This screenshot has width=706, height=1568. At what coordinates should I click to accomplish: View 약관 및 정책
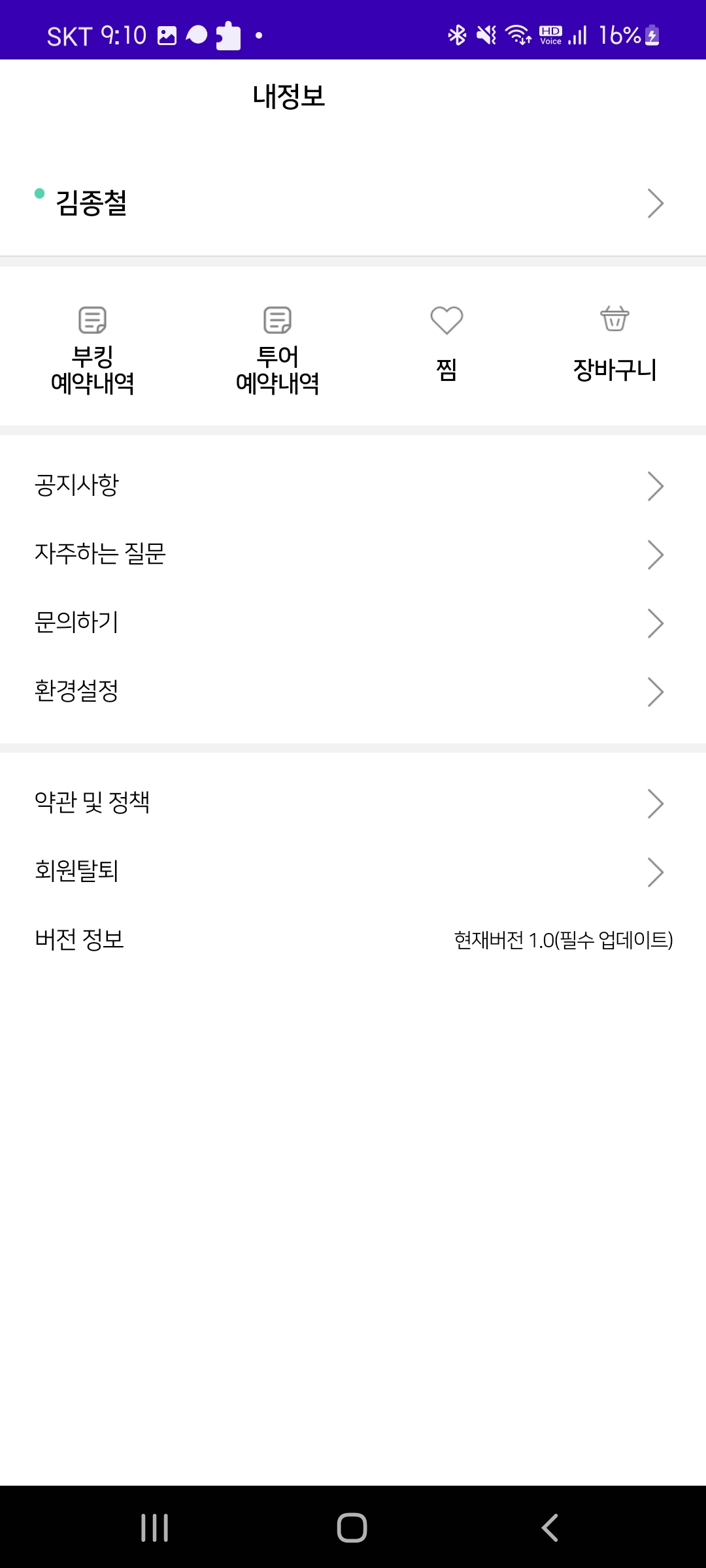pos(353,803)
